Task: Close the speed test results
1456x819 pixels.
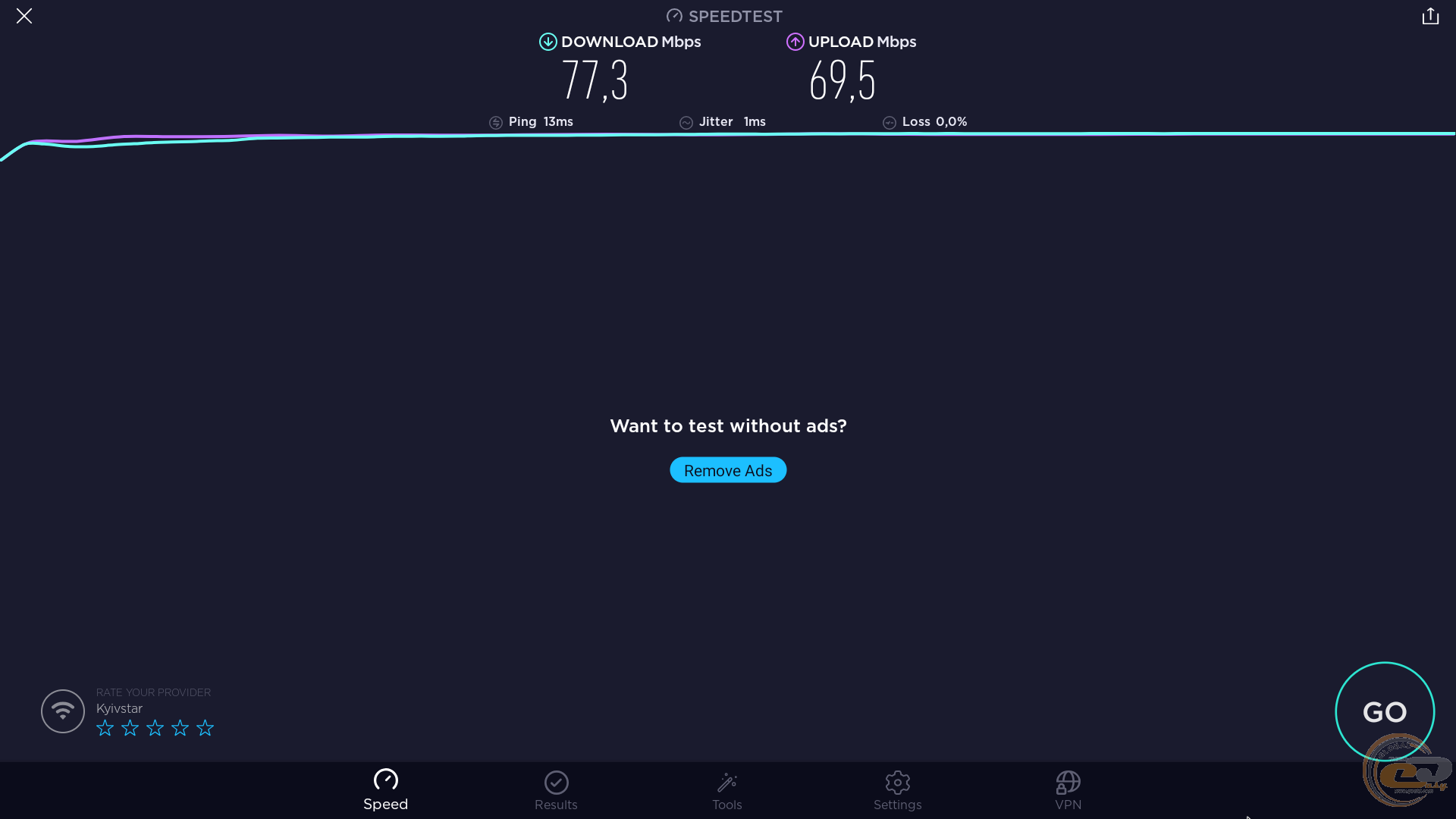Action: [24, 16]
